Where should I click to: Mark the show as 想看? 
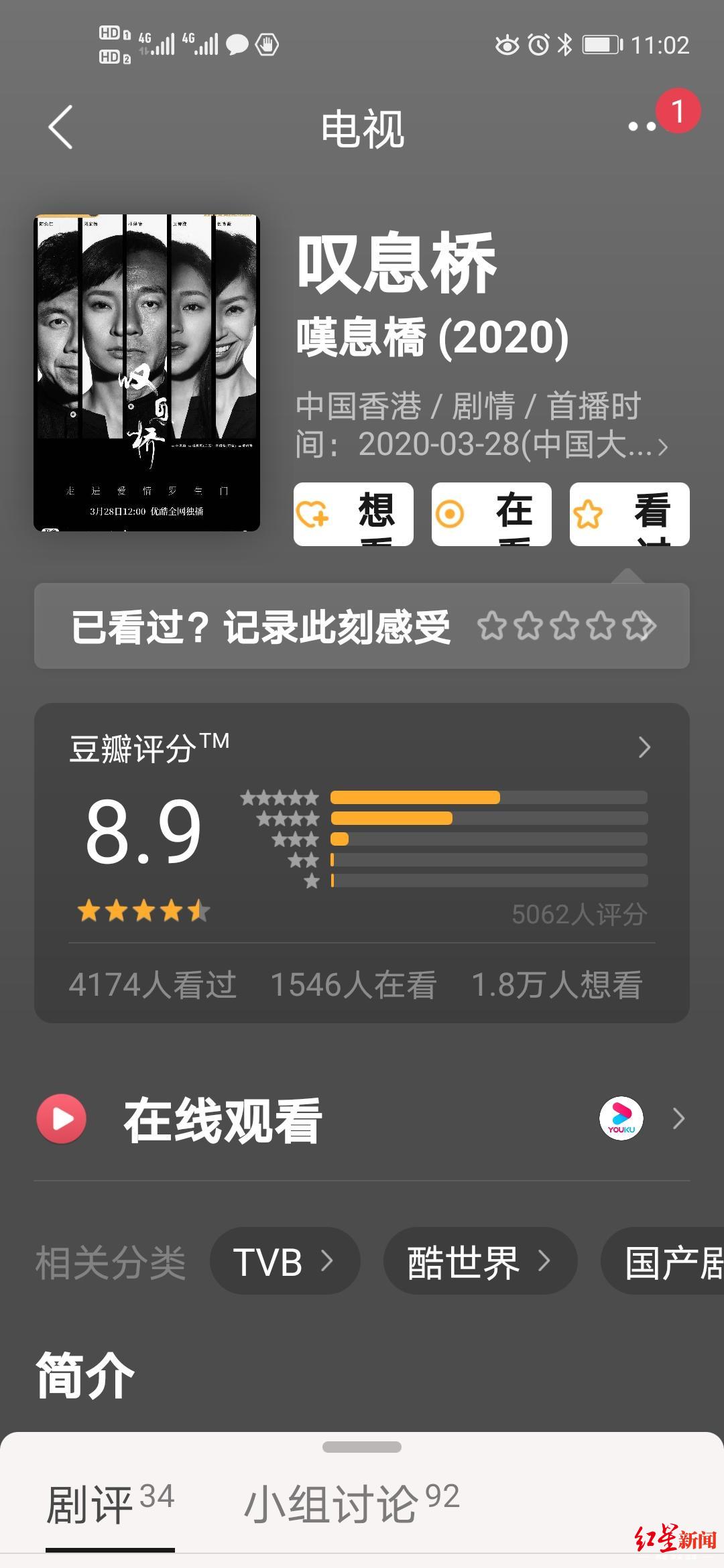pyautogui.click(x=353, y=514)
